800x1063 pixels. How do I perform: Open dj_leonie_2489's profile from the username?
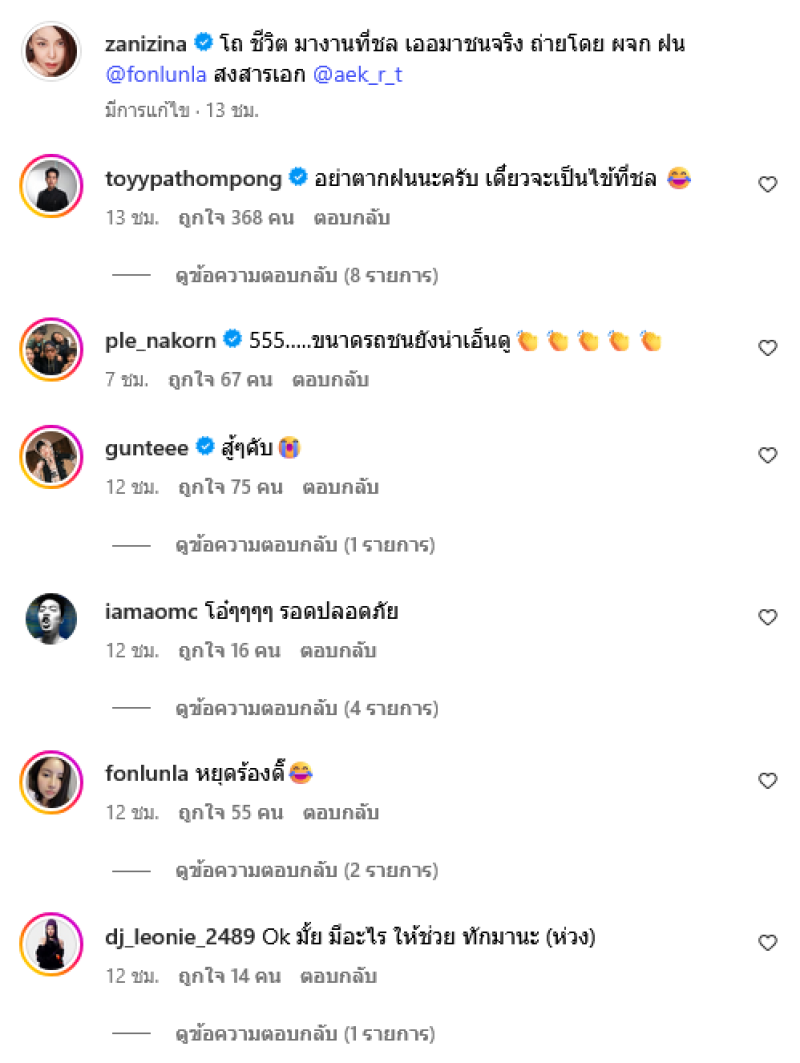181,938
